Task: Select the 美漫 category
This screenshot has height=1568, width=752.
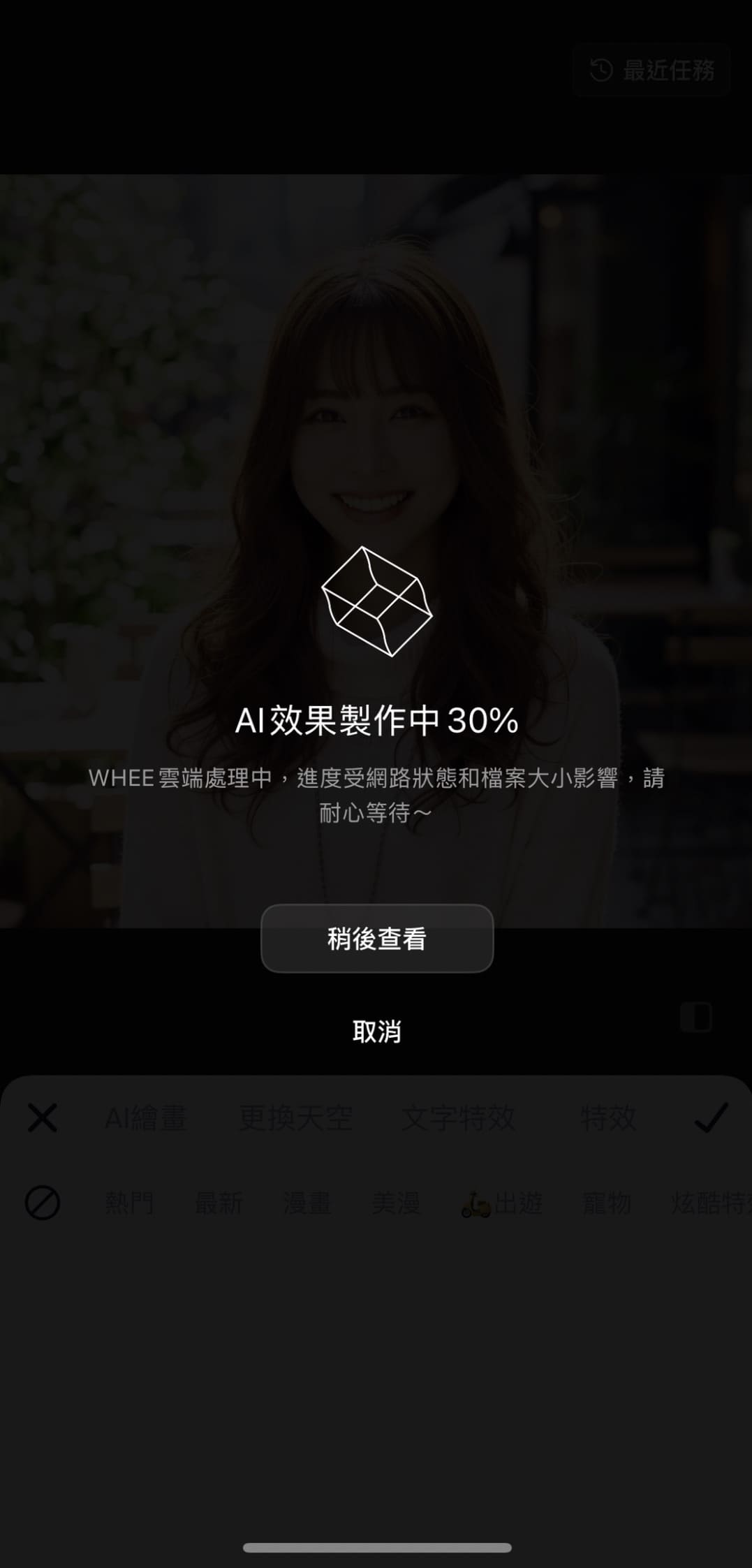Action: [396, 1203]
